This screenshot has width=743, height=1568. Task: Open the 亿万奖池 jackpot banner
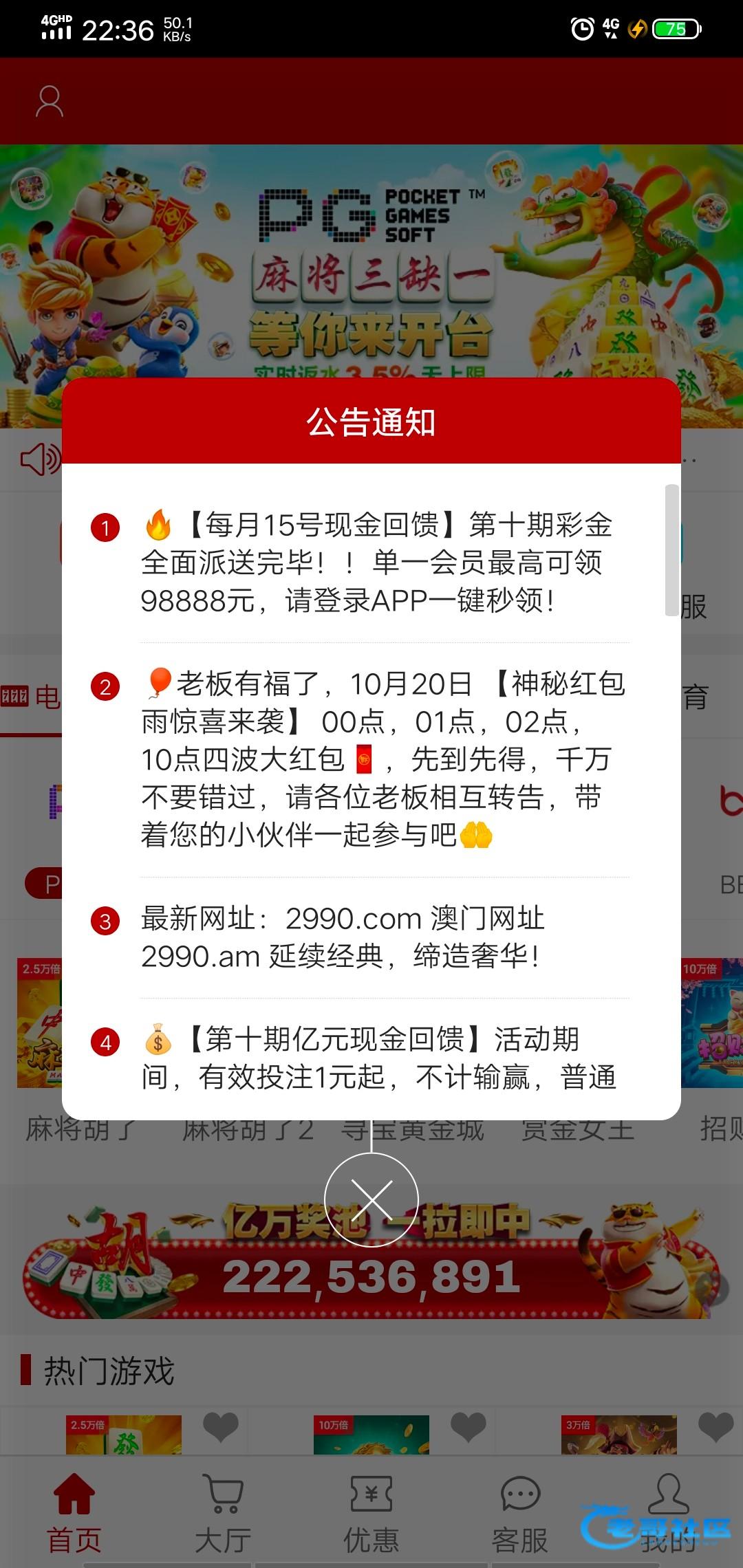pos(371,1272)
